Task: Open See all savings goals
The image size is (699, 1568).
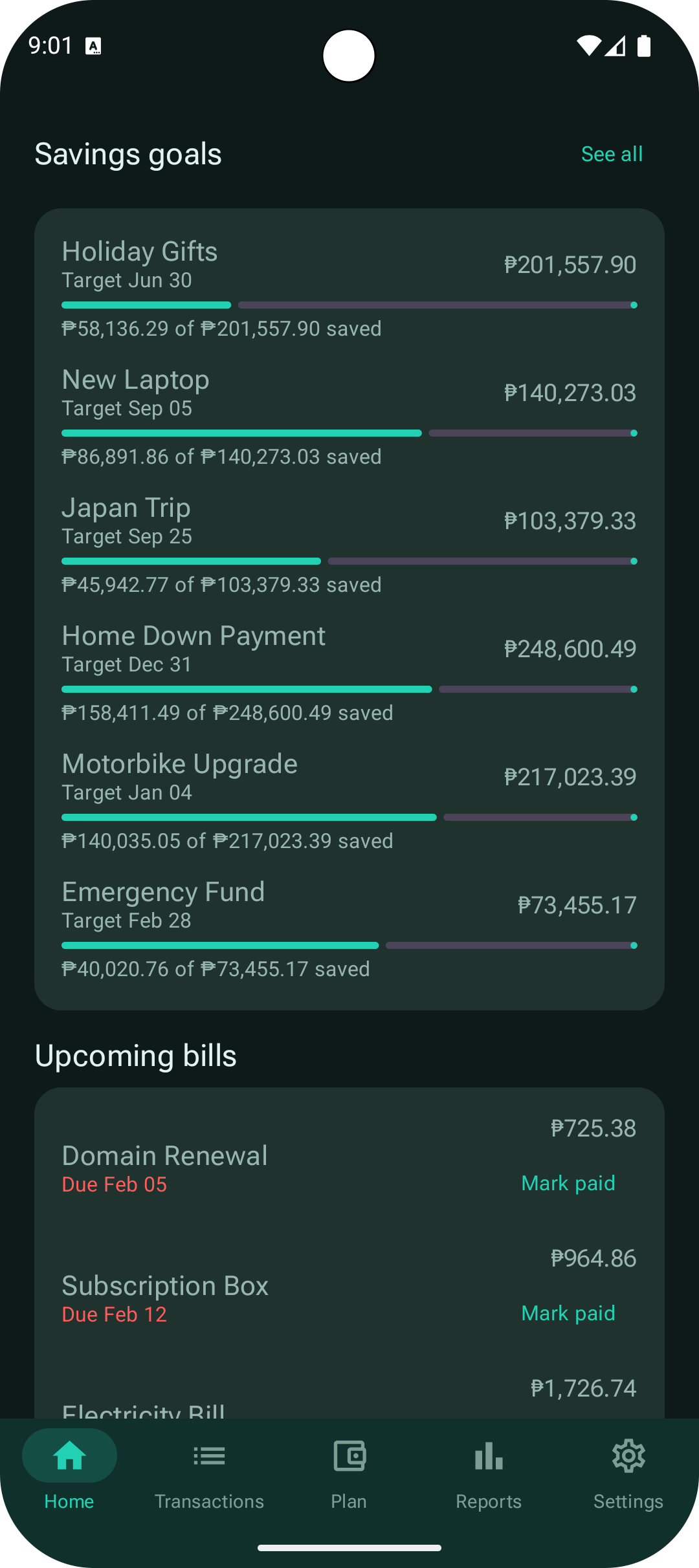Action: click(611, 154)
